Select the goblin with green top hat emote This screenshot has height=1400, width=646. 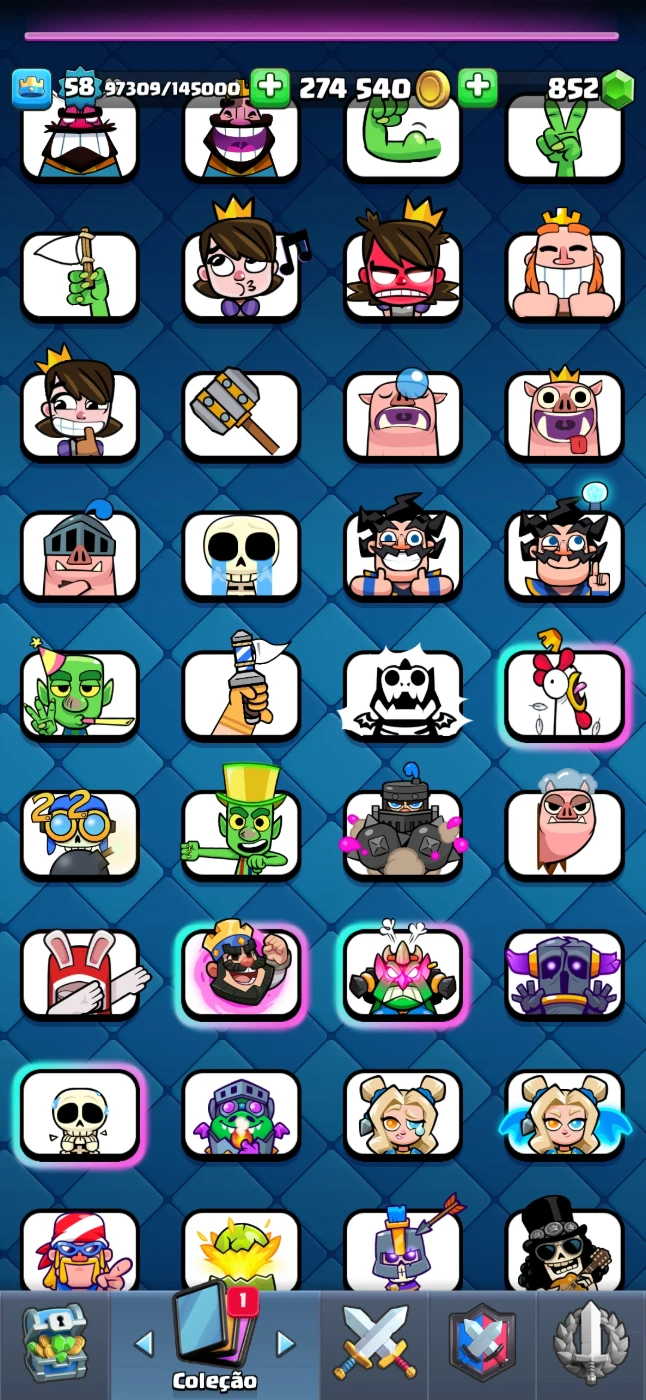click(241, 835)
